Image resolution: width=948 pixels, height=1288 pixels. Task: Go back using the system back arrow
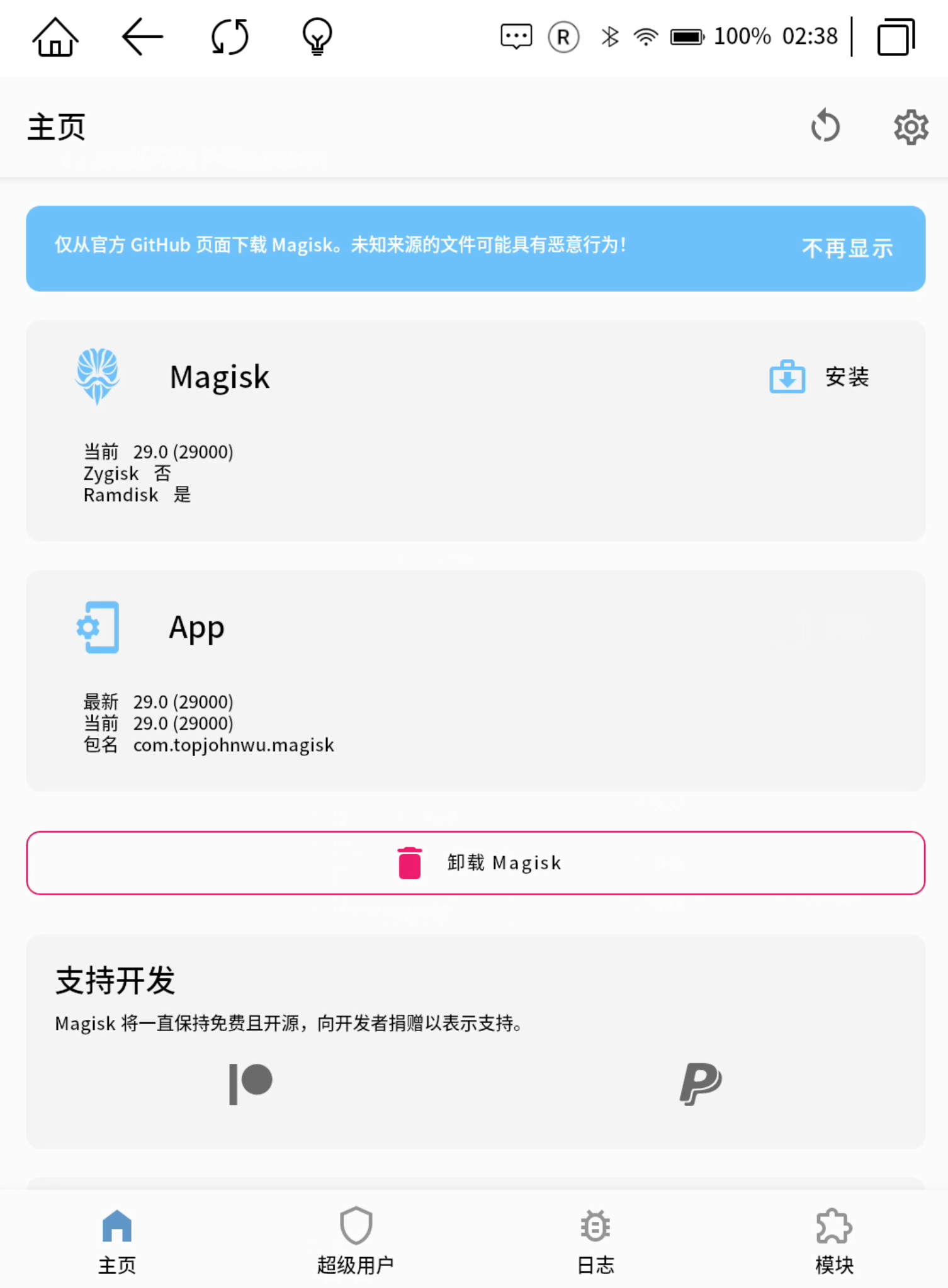[142, 37]
